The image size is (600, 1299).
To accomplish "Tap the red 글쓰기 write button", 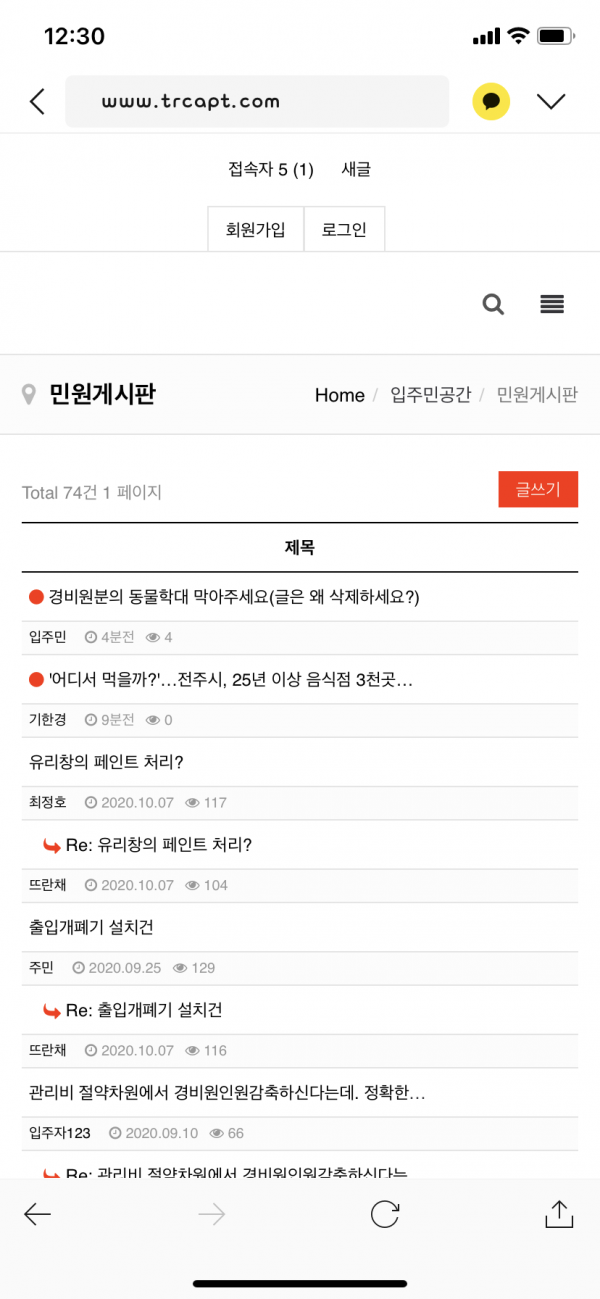I will pyautogui.click(x=537, y=490).
